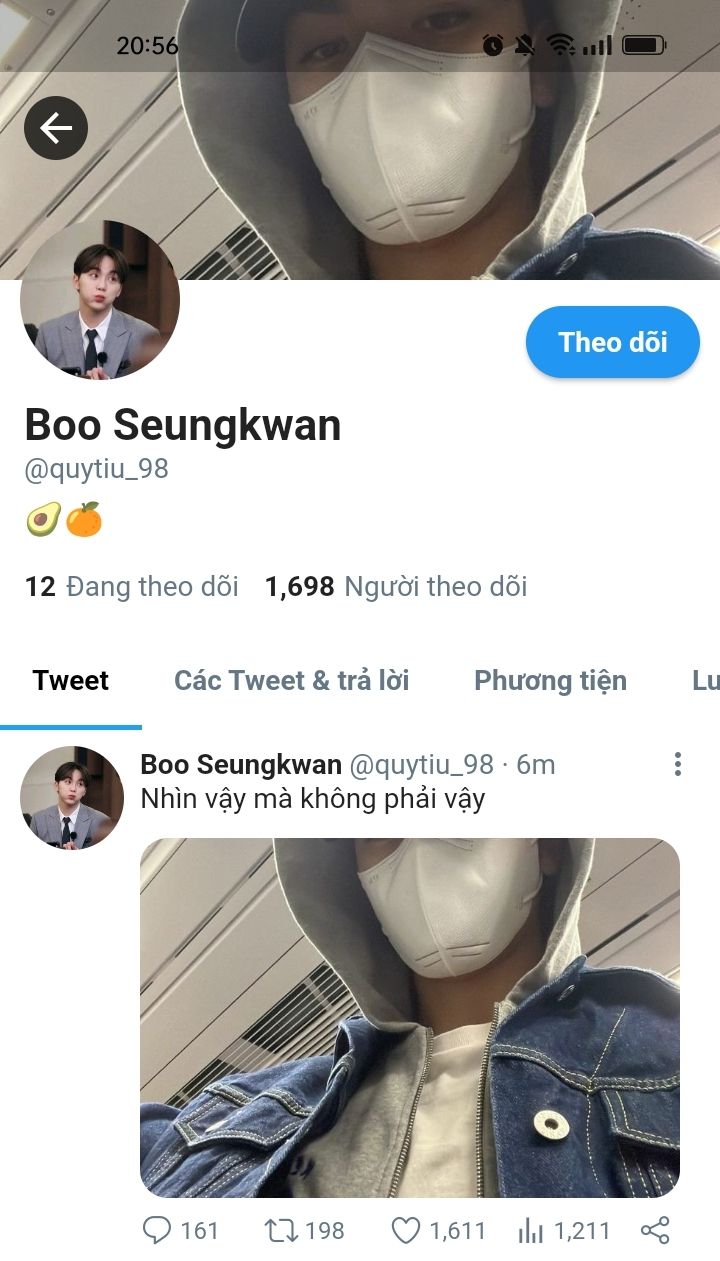This screenshot has width=720, height=1261.
Task: Tap the Theo dõi follow button
Action: click(x=612, y=342)
